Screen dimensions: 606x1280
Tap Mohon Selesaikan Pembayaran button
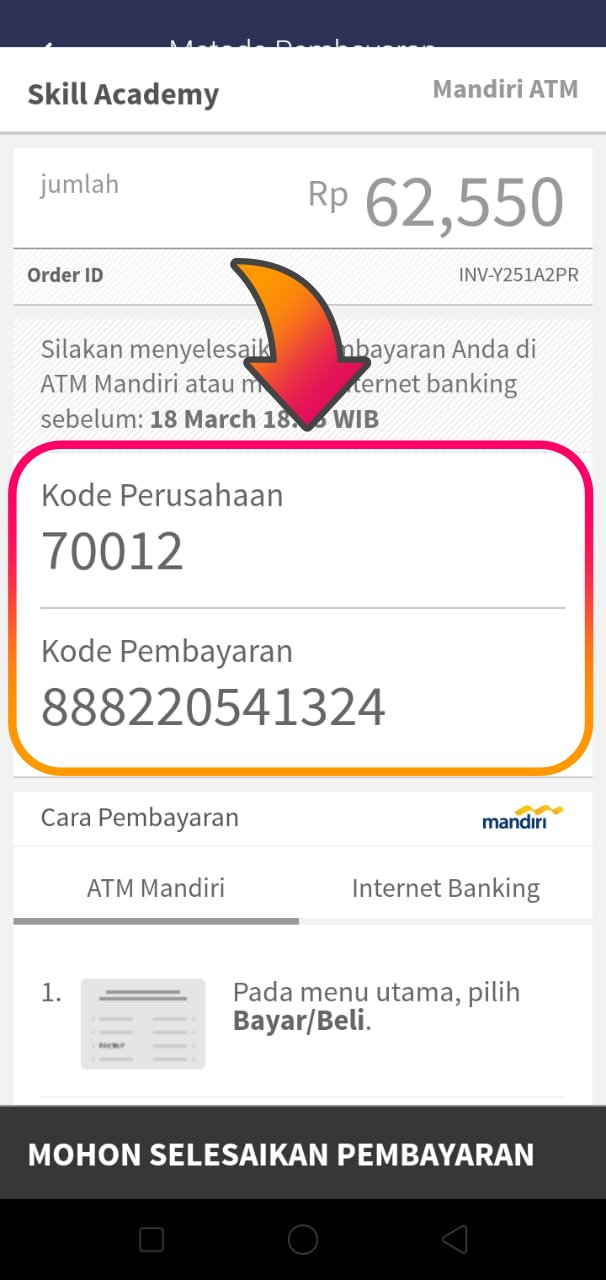[302, 1153]
